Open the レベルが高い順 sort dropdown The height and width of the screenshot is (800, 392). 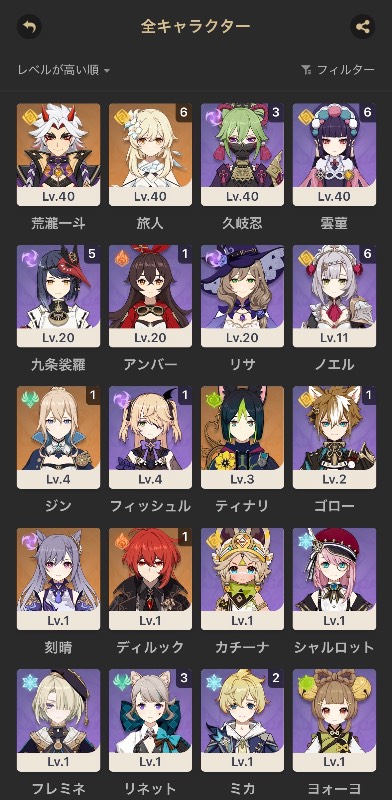pos(64,70)
